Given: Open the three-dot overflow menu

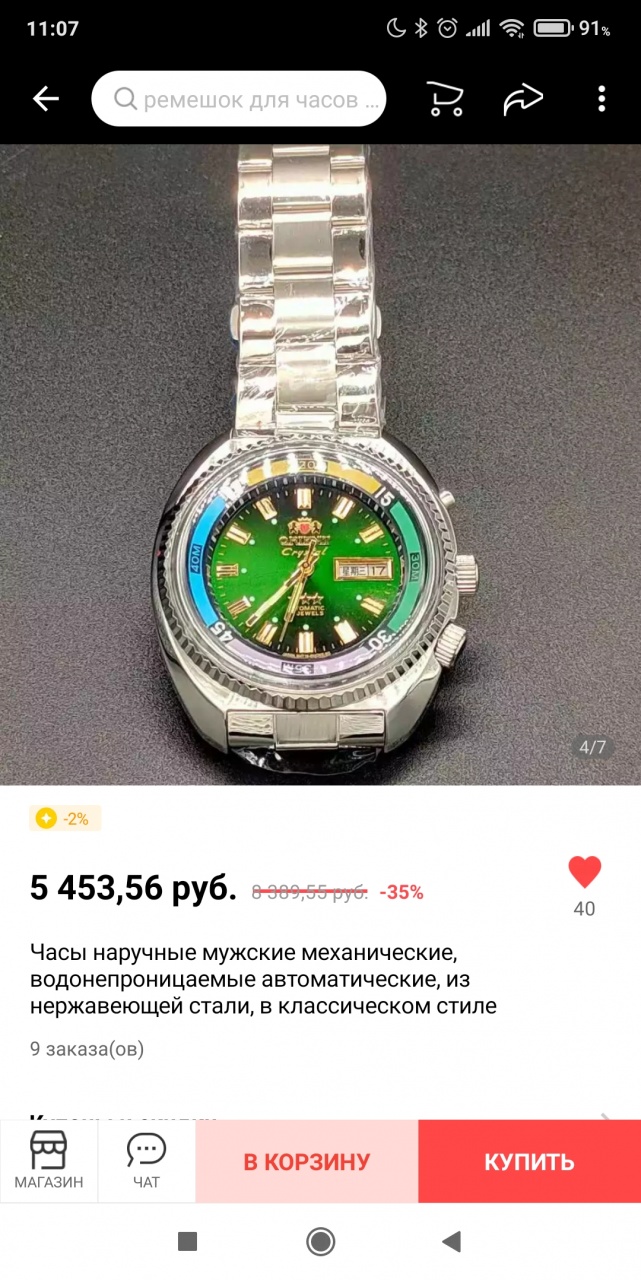Looking at the screenshot, I should pyautogui.click(x=601, y=98).
